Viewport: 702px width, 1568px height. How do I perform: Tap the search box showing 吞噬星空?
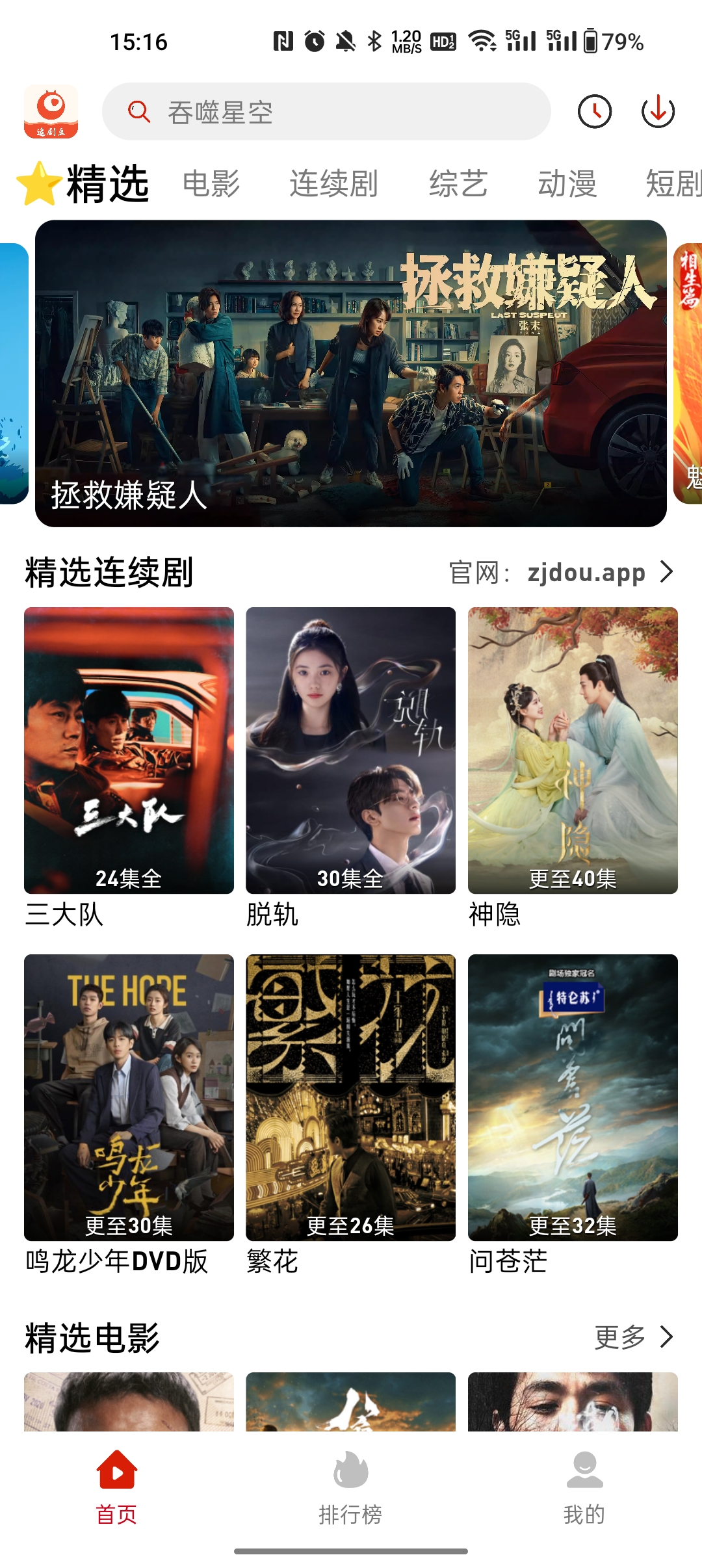[325, 112]
